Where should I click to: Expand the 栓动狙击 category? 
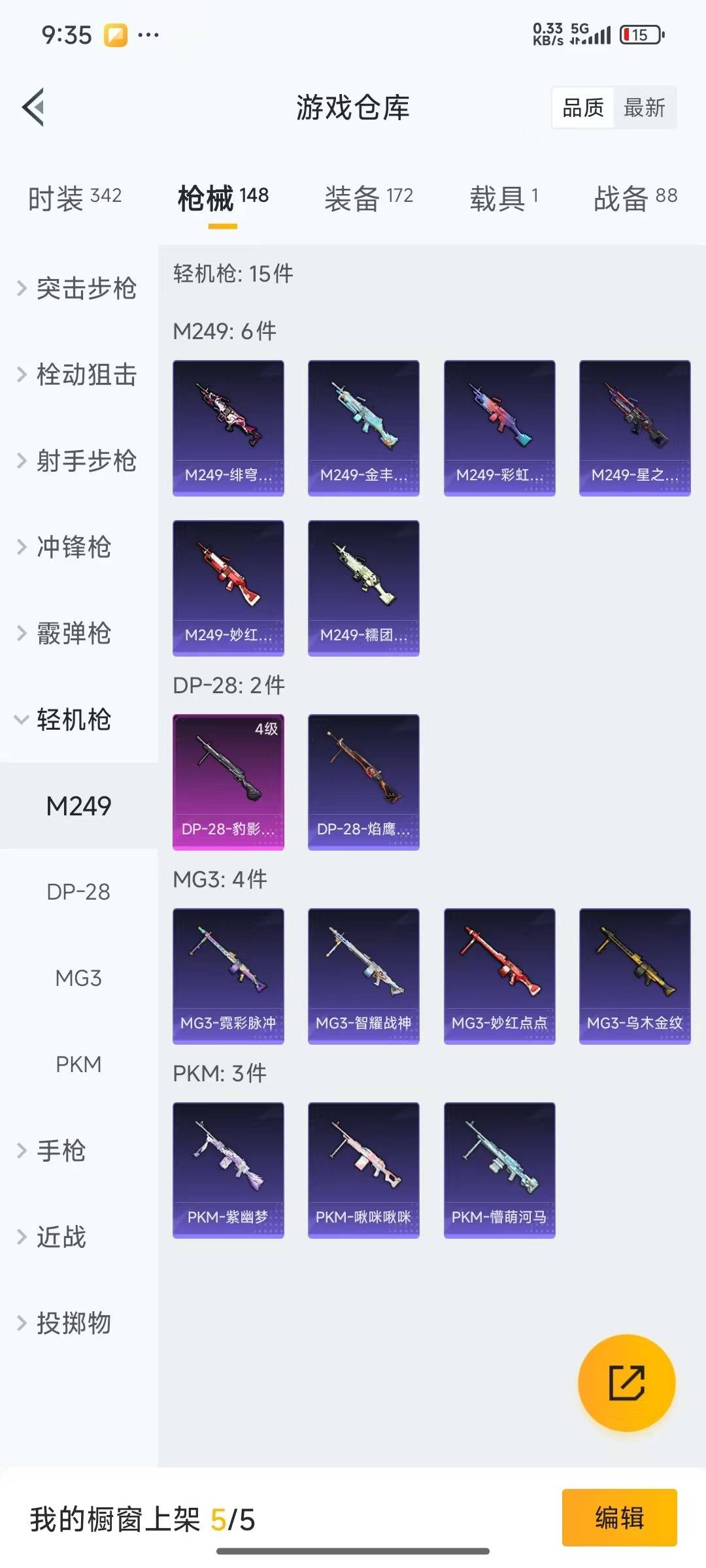pos(78,374)
